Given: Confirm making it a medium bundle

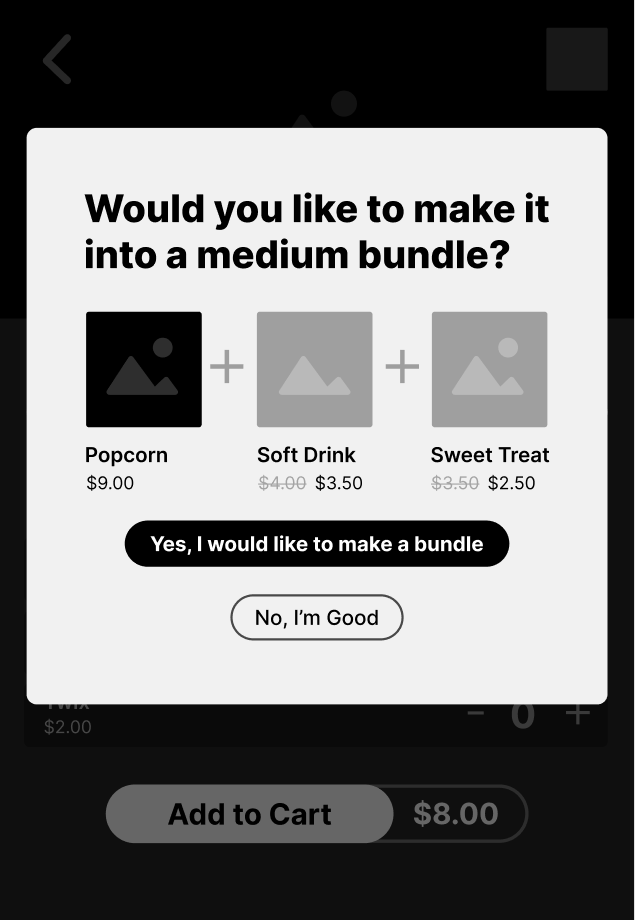Looking at the screenshot, I should pyautogui.click(x=316, y=544).
